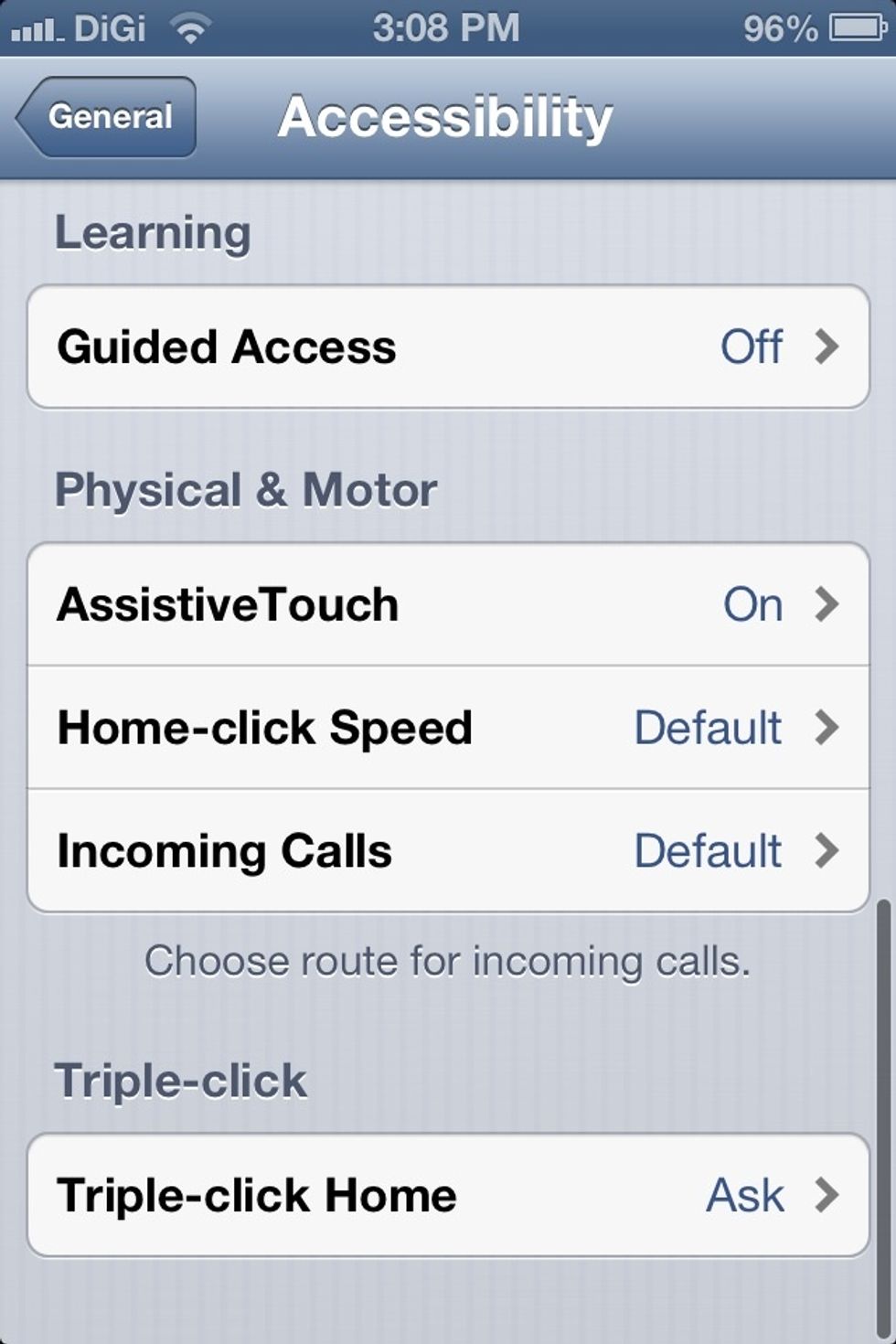Open the Incoming Calls routing row
Screen dimensions: 896x1344
click(x=366, y=851)
